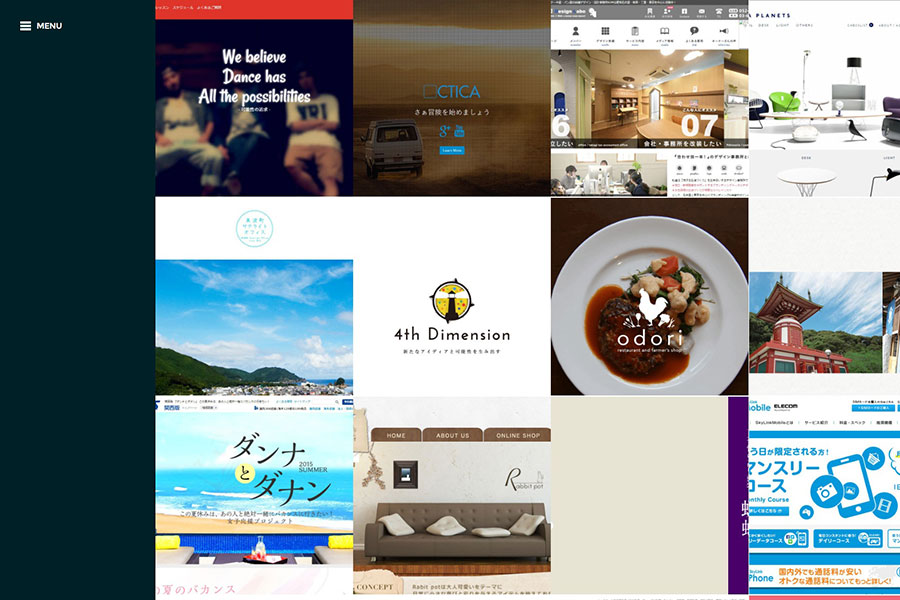Open the office design site tile with 07
The image size is (900, 600).
[x=649, y=98]
